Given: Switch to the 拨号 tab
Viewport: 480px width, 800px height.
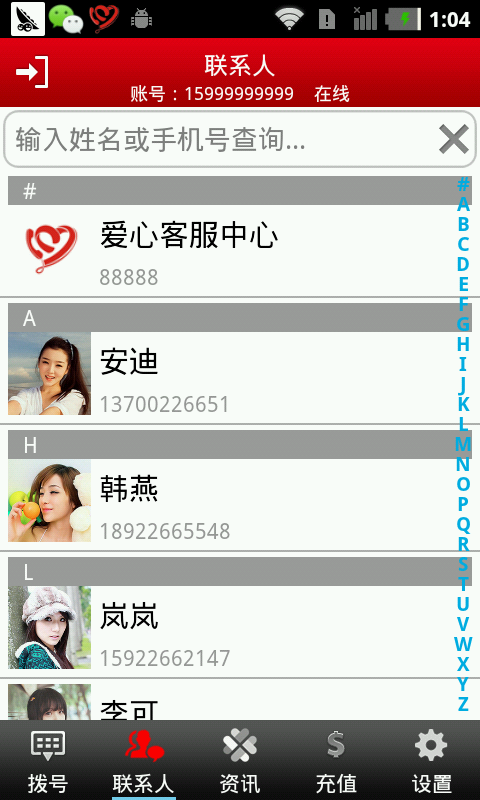Looking at the screenshot, I should [x=48, y=760].
